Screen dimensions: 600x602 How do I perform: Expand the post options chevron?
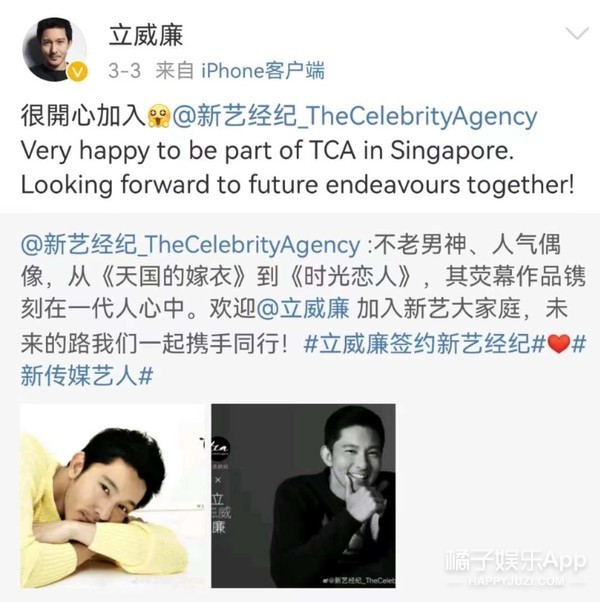coord(578,35)
